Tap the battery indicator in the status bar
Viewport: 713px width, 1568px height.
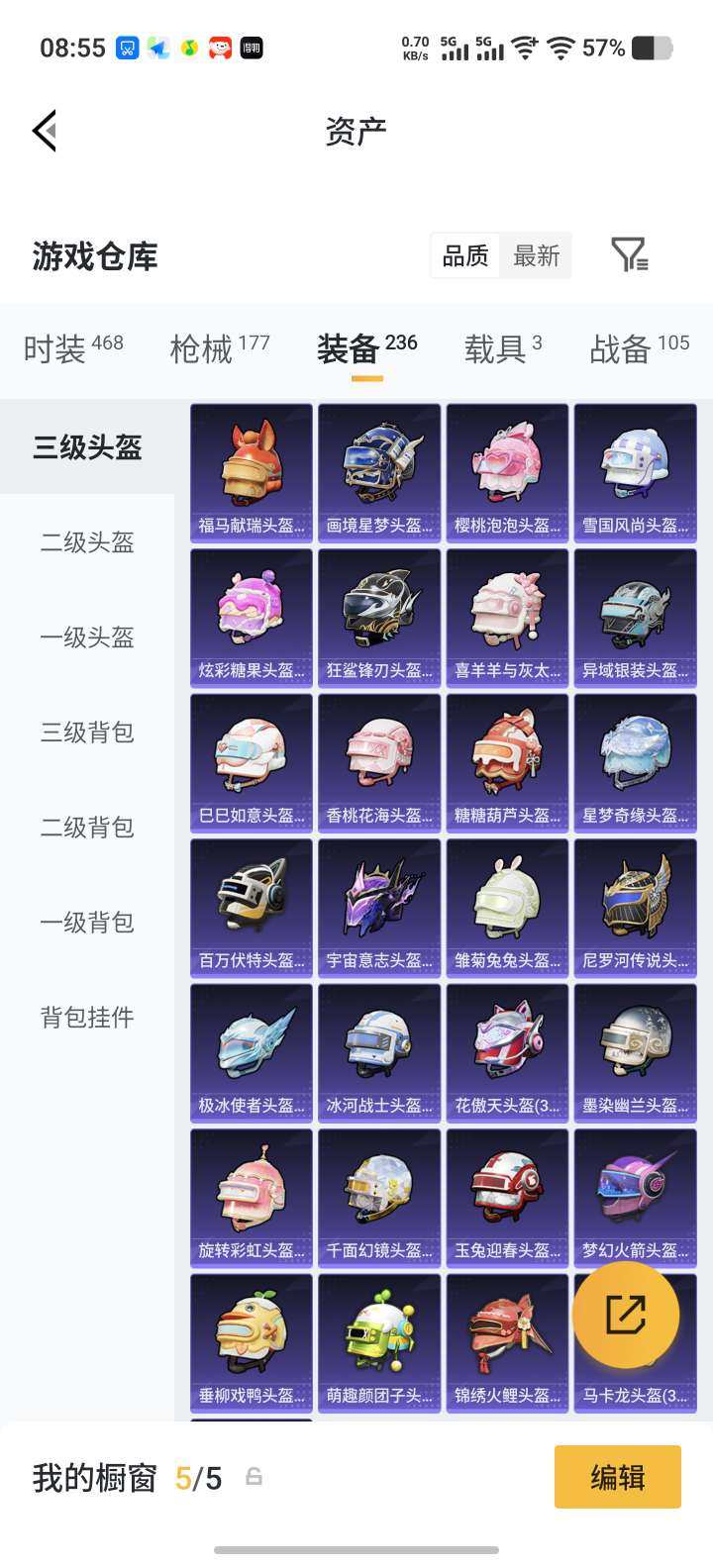[650, 46]
